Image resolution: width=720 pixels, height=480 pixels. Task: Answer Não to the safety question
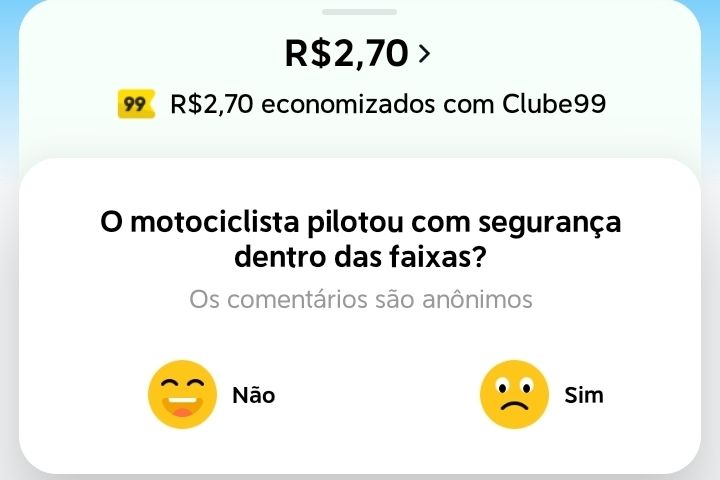pos(212,394)
